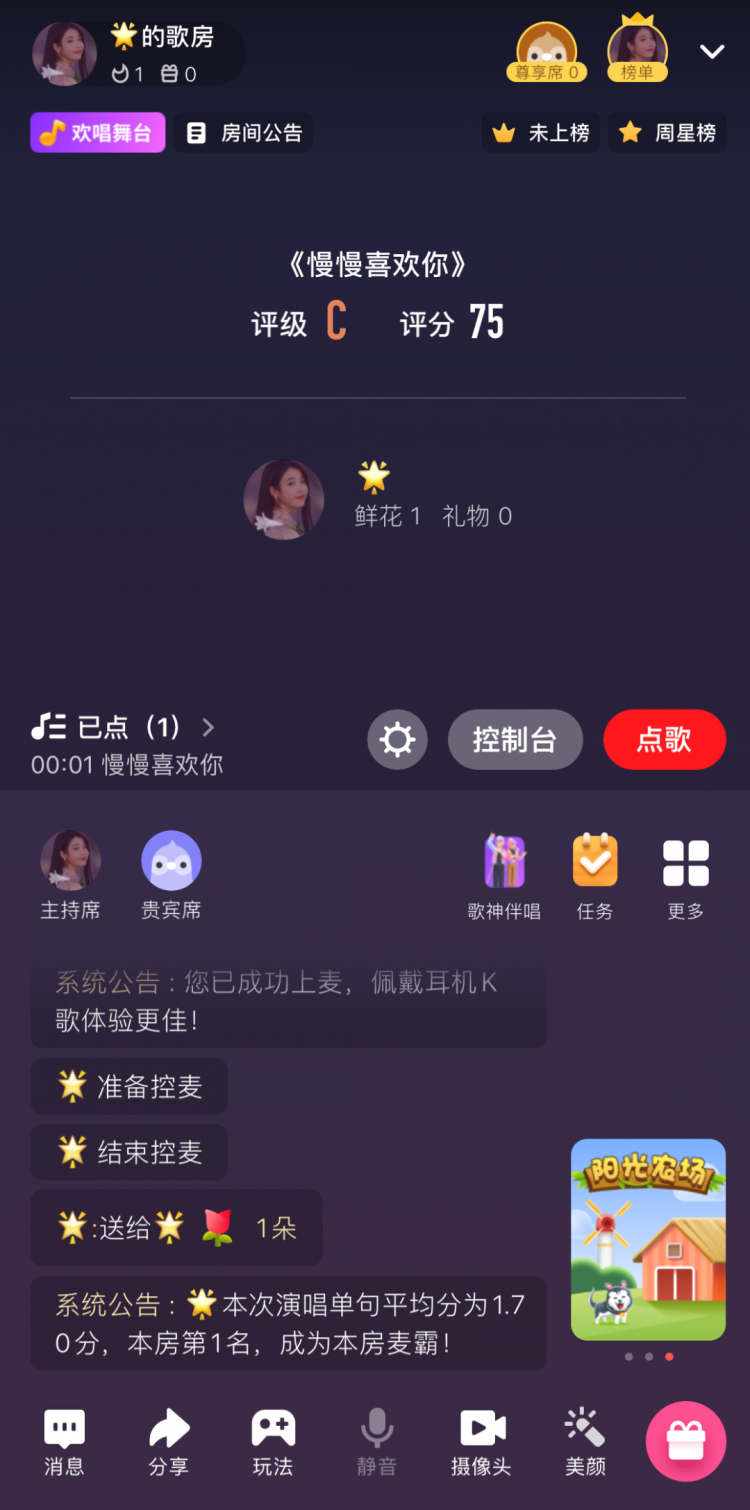Open the gift box button

coord(686,1441)
